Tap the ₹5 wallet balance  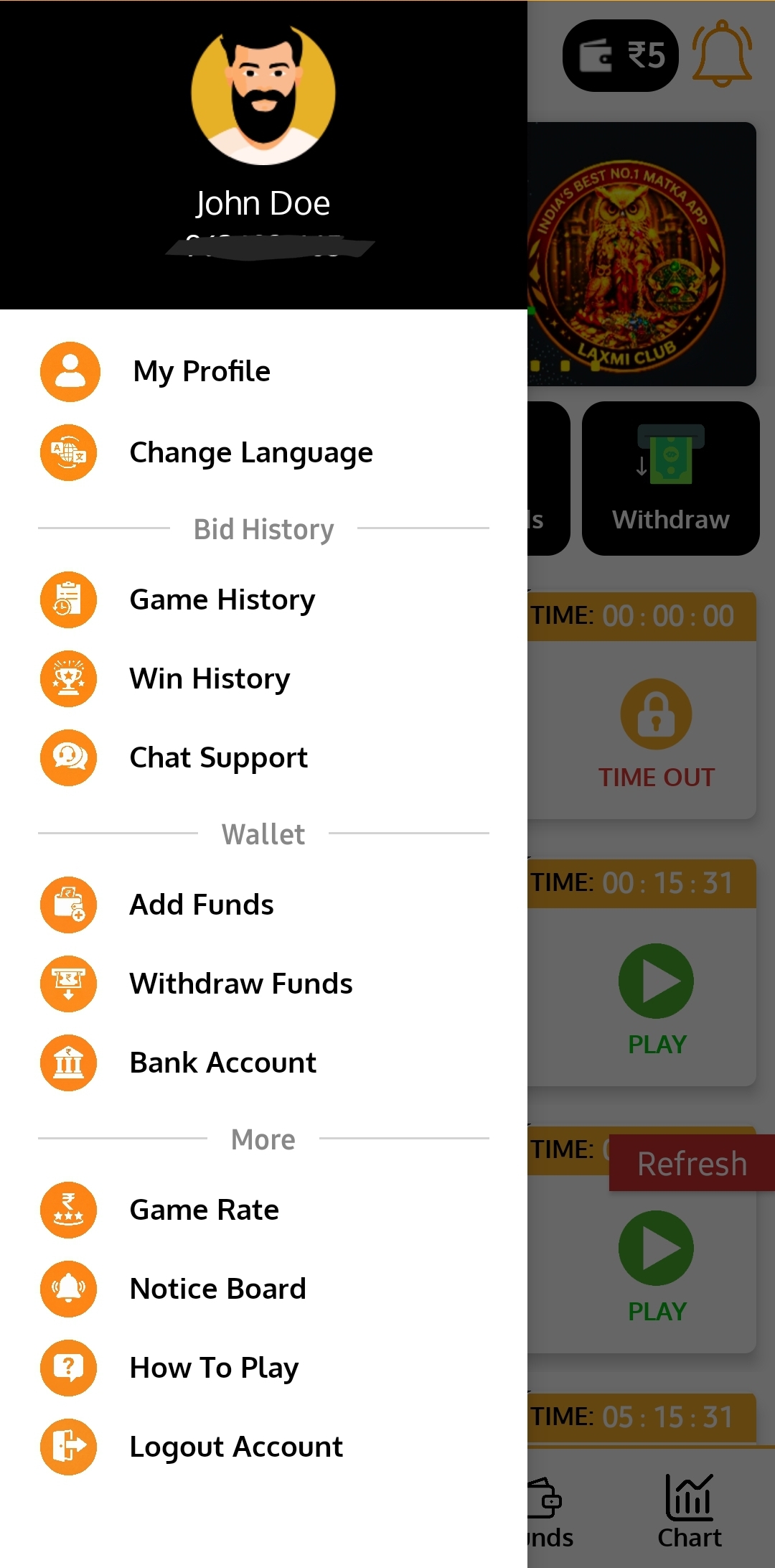point(621,55)
